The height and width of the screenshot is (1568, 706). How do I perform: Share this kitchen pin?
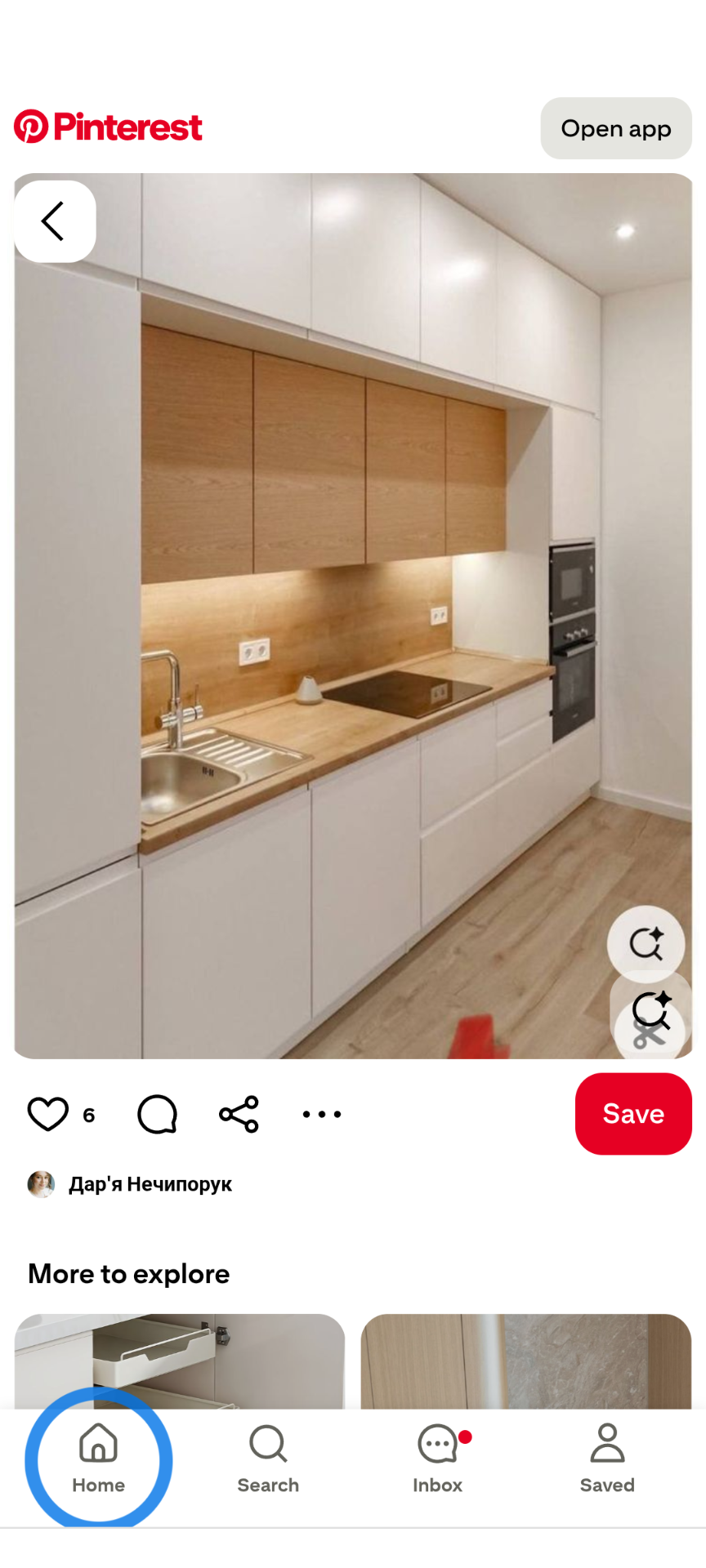(x=239, y=1114)
